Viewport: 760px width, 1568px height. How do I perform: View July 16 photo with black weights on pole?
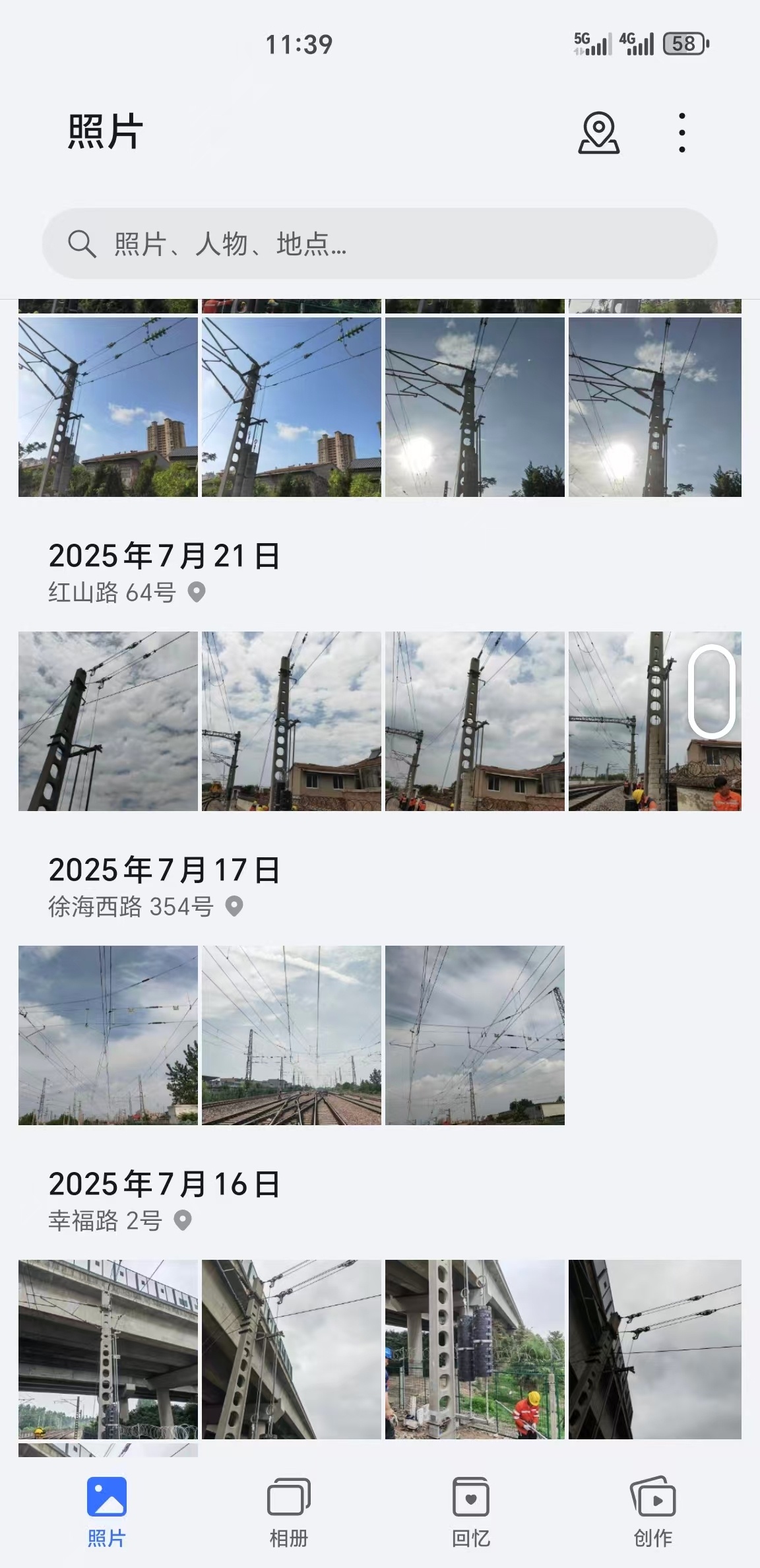[475, 1350]
